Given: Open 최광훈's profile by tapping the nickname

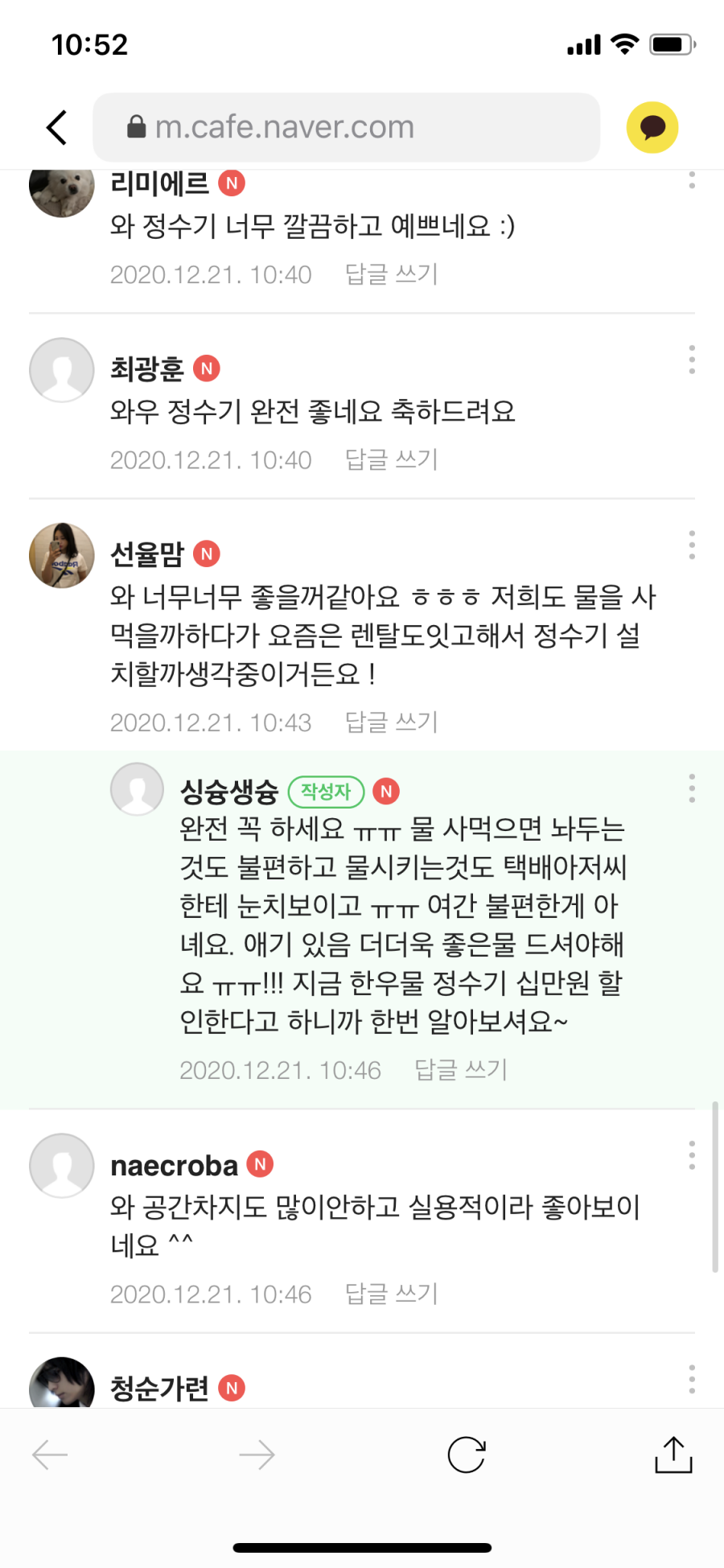Looking at the screenshot, I should click(x=147, y=369).
